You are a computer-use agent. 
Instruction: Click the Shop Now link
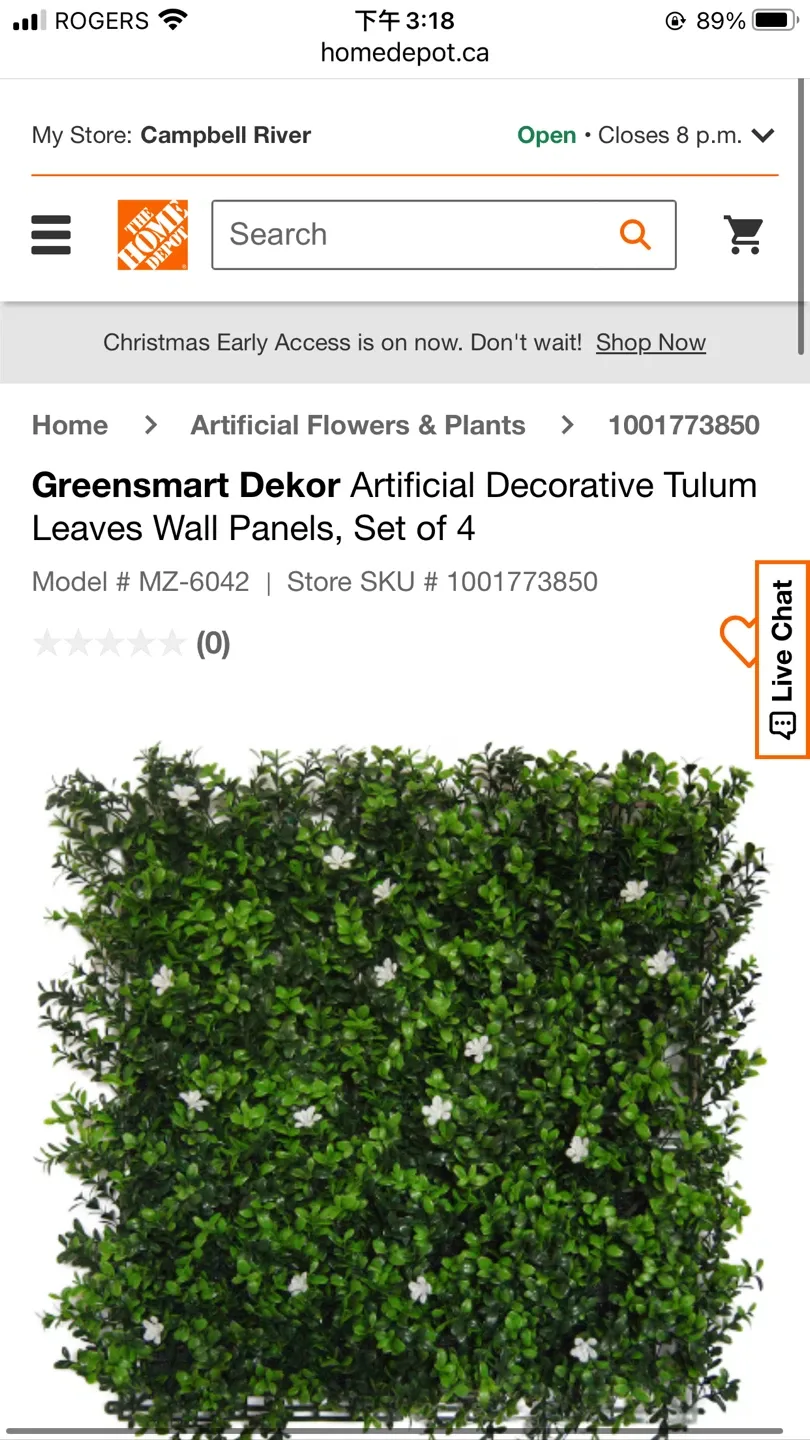point(651,342)
